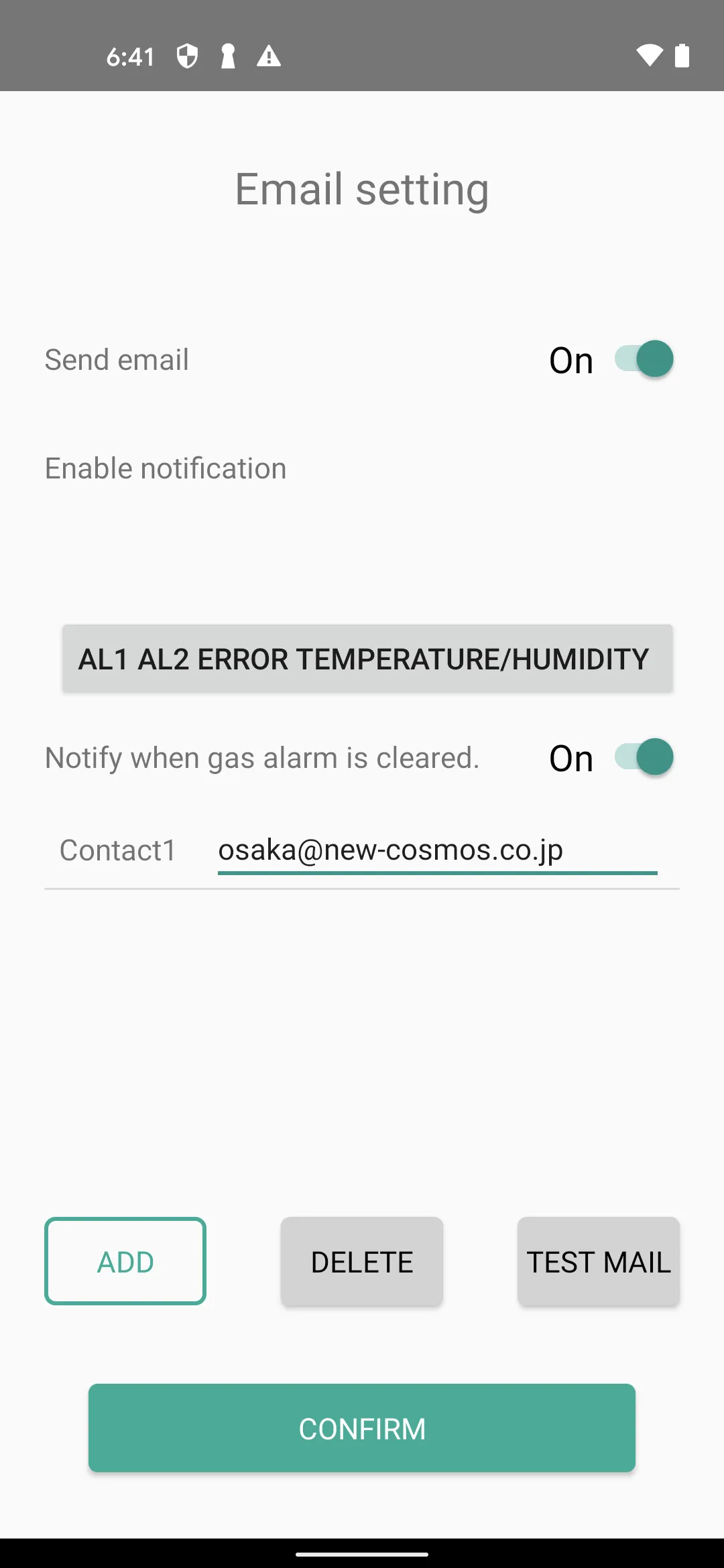
Task: Click the Contact1 label
Action: [x=118, y=850]
